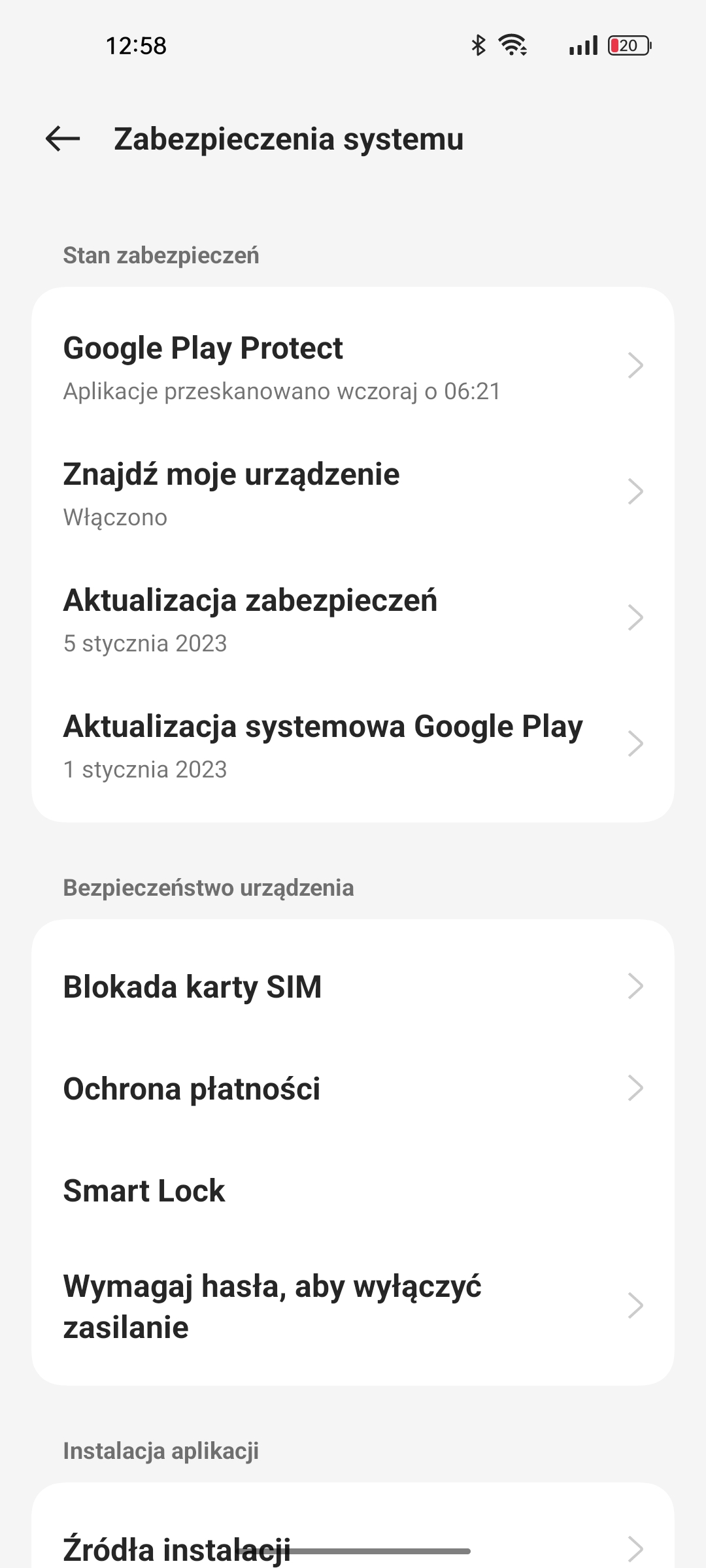
Task: Open Aktualizacja systemowa Google Play
Action: pyautogui.click(x=353, y=743)
